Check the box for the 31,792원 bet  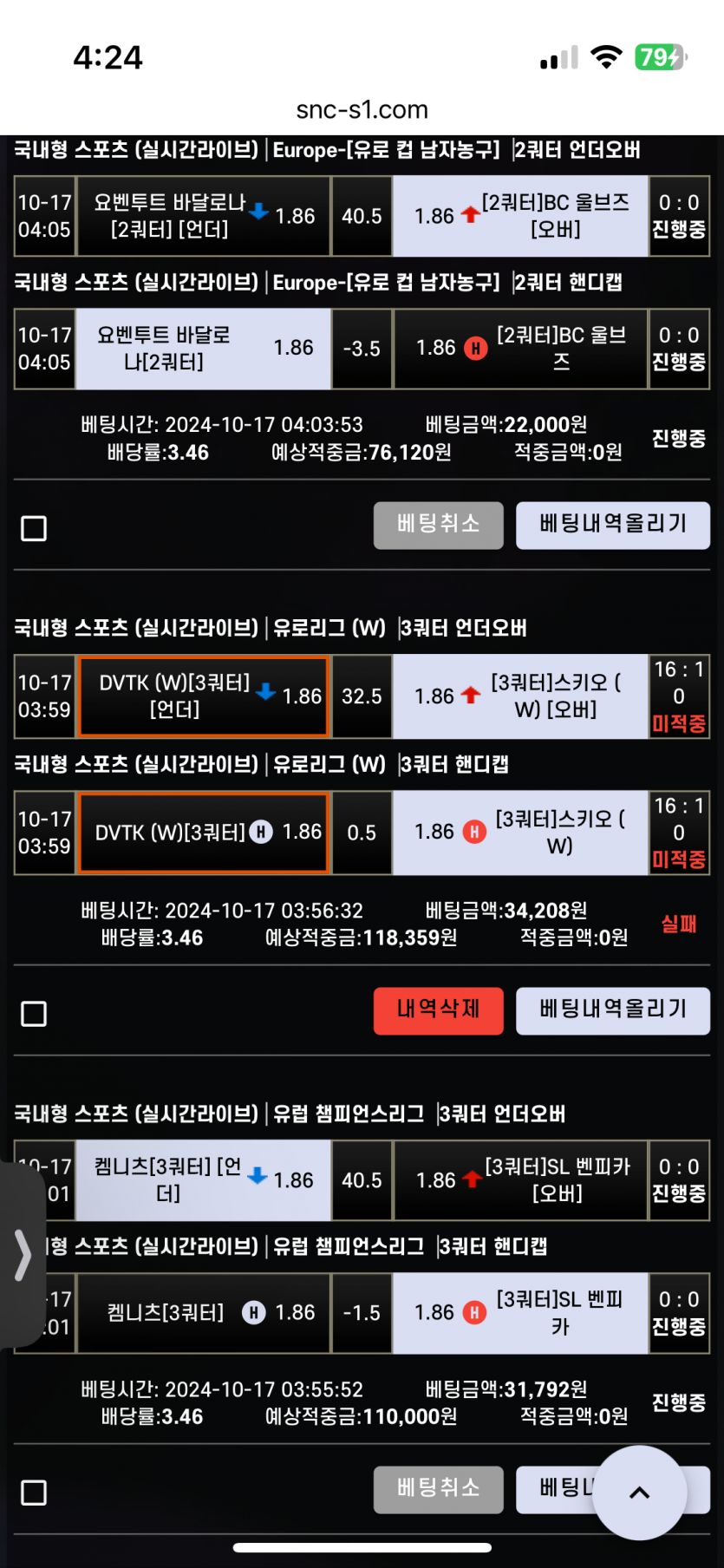pos(34,1493)
